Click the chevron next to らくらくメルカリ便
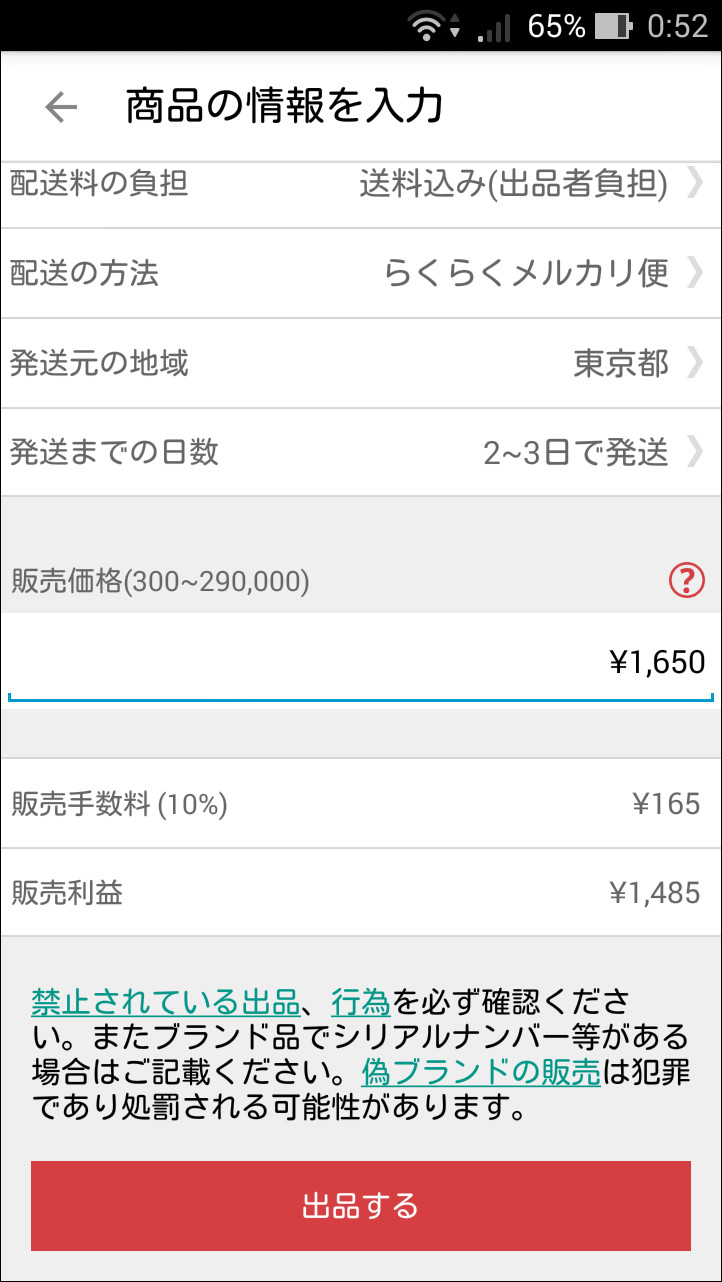This screenshot has height=1282, width=722. 697,273
